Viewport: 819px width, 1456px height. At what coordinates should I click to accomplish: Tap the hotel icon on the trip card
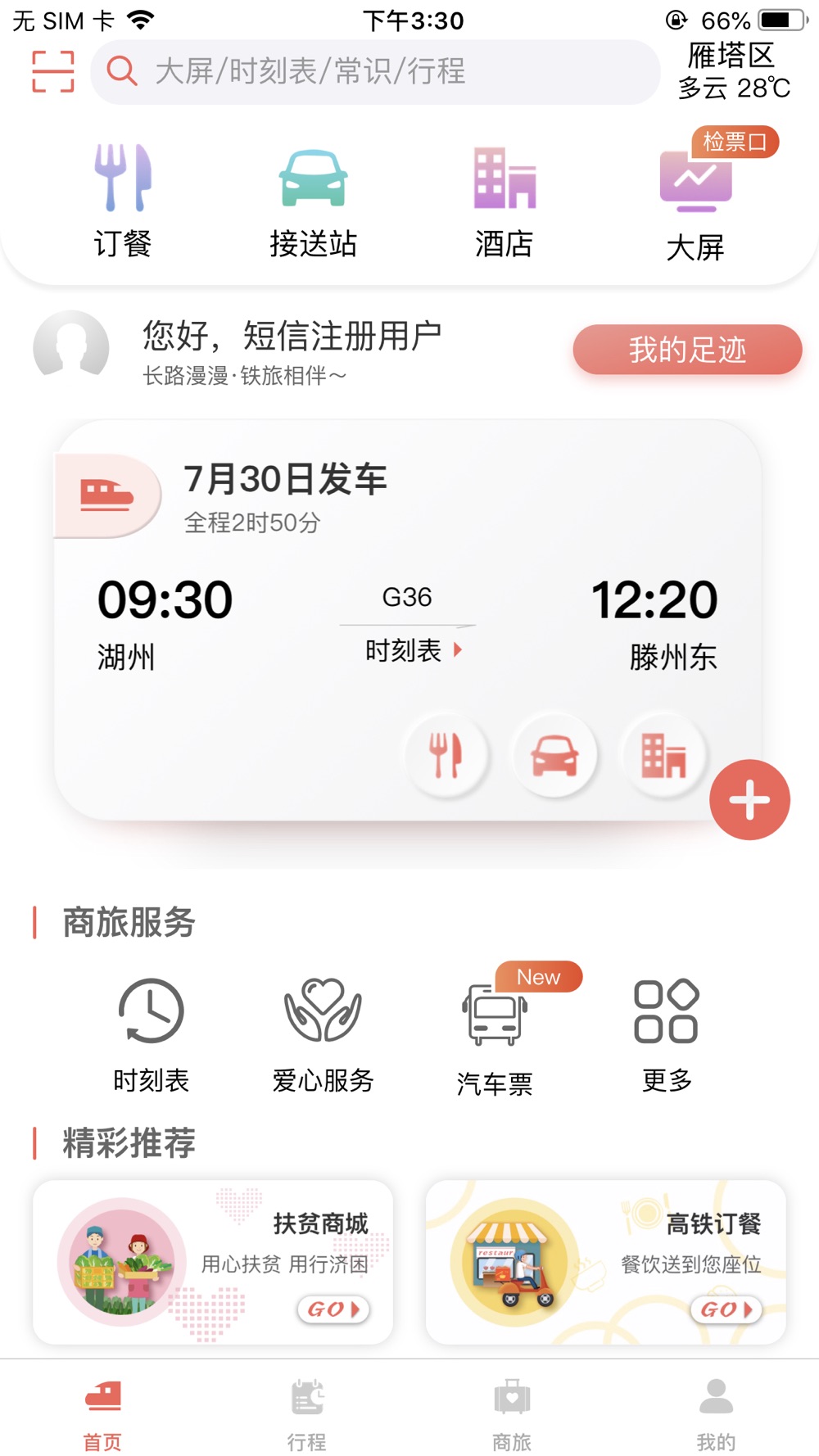click(x=663, y=755)
